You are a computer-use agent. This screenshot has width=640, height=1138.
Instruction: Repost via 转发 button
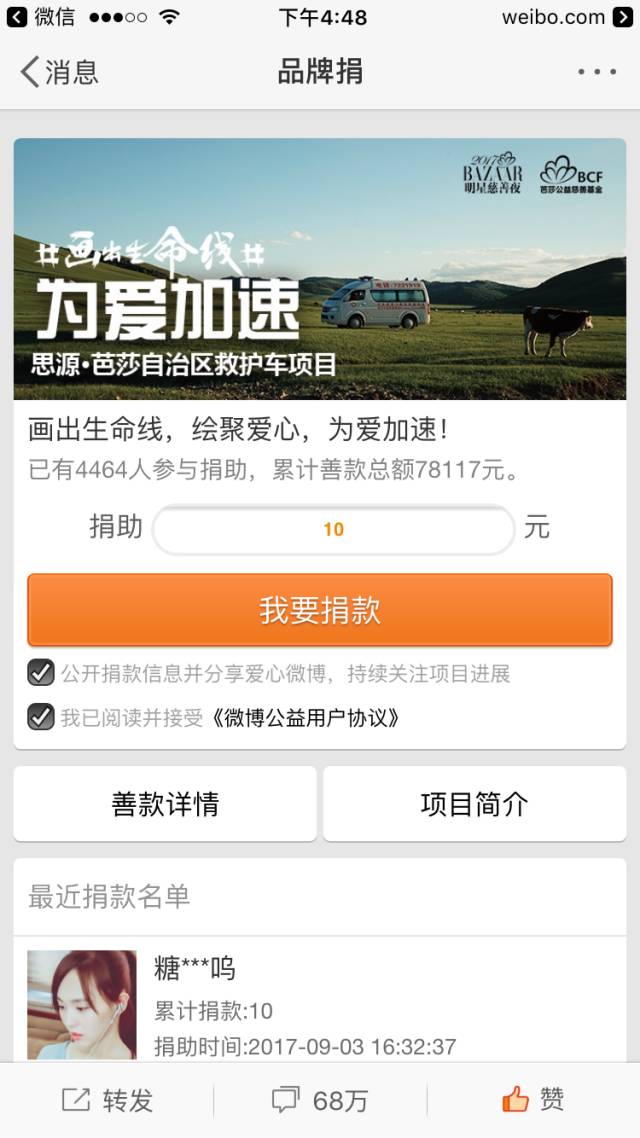pyautogui.click(x=107, y=1101)
